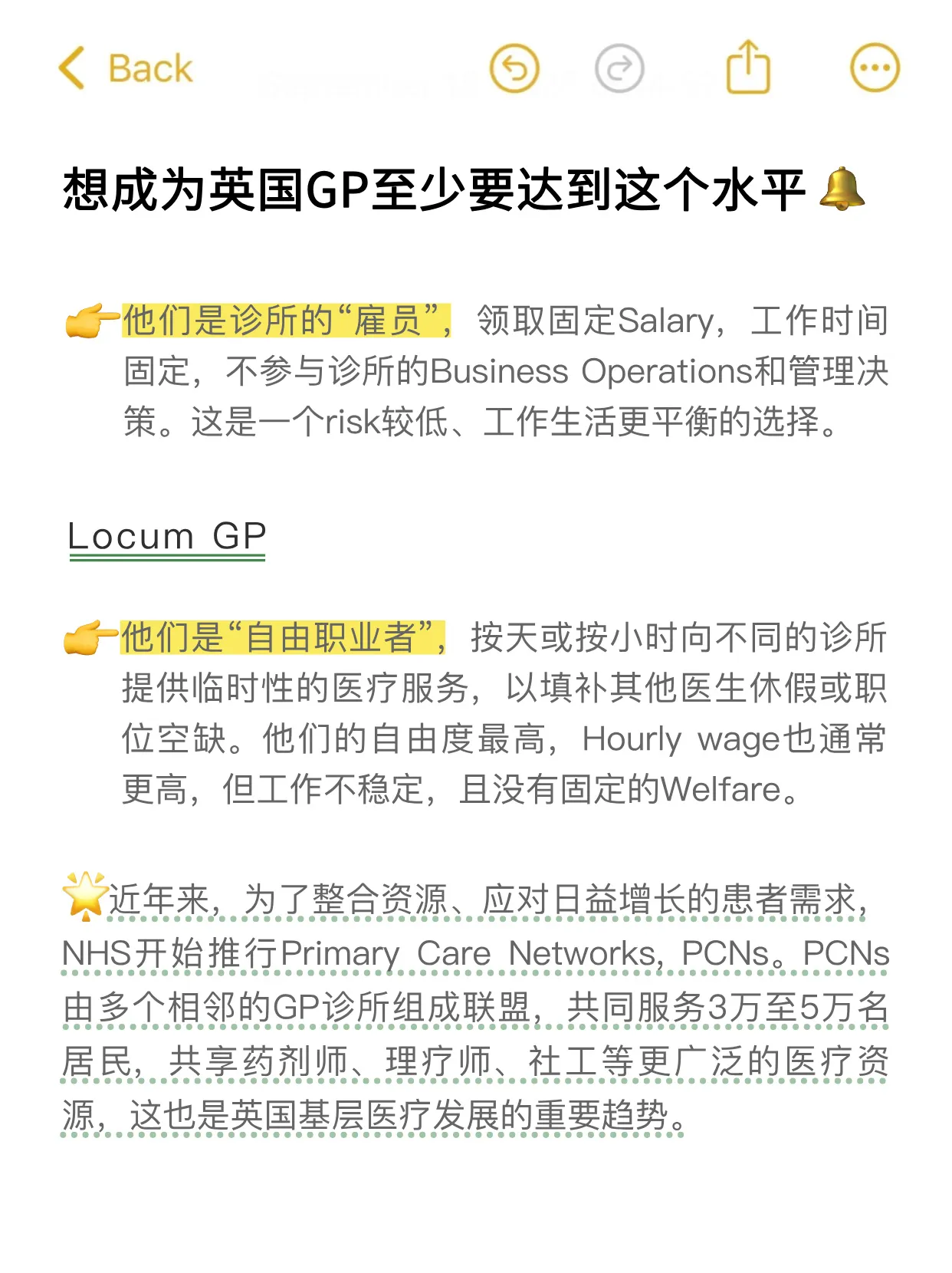Tap the phrase "Hourly wage"
Screen dimensions: 952x1273
682,739
